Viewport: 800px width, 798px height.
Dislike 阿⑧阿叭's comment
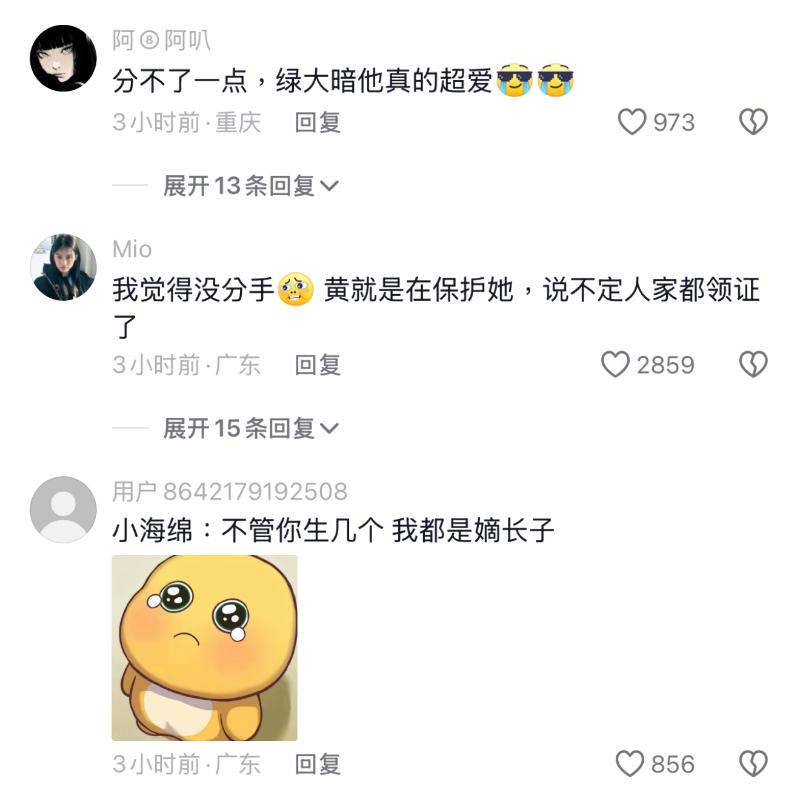[752, 122]
